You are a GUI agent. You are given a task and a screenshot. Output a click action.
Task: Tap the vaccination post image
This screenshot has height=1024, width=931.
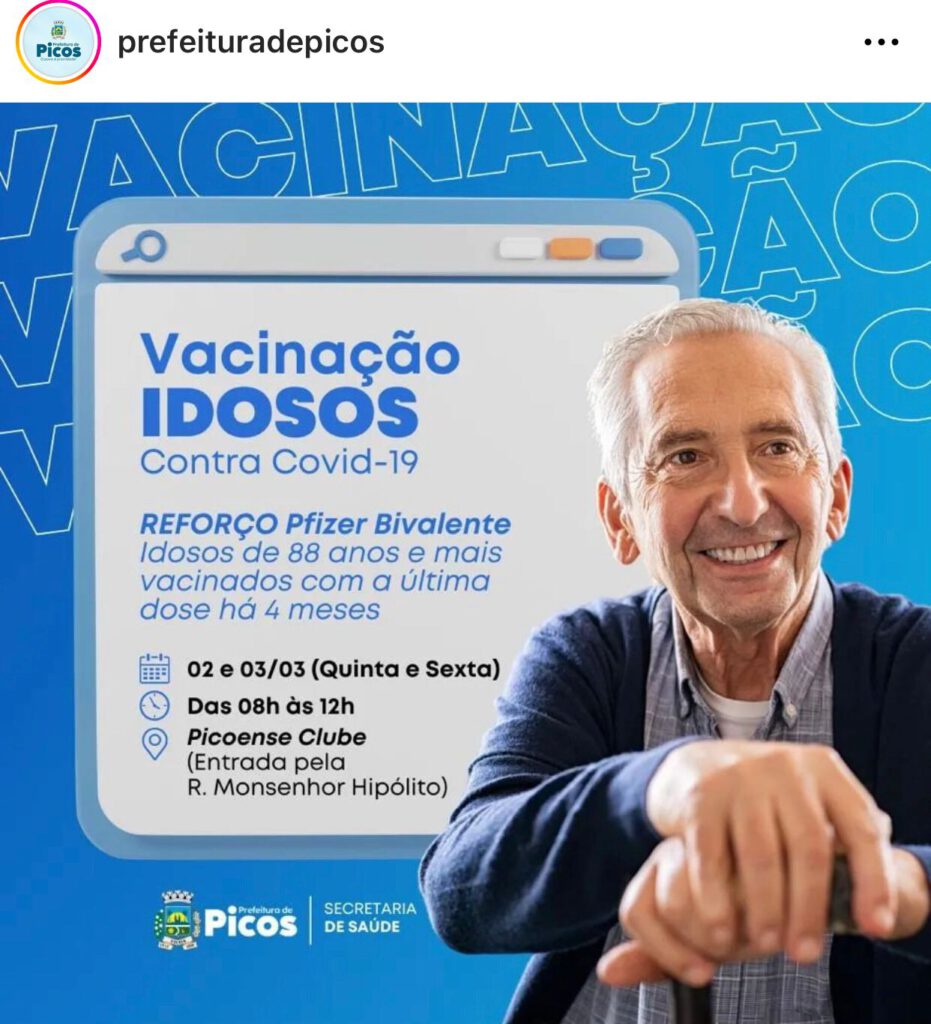[x=465, y=562]
